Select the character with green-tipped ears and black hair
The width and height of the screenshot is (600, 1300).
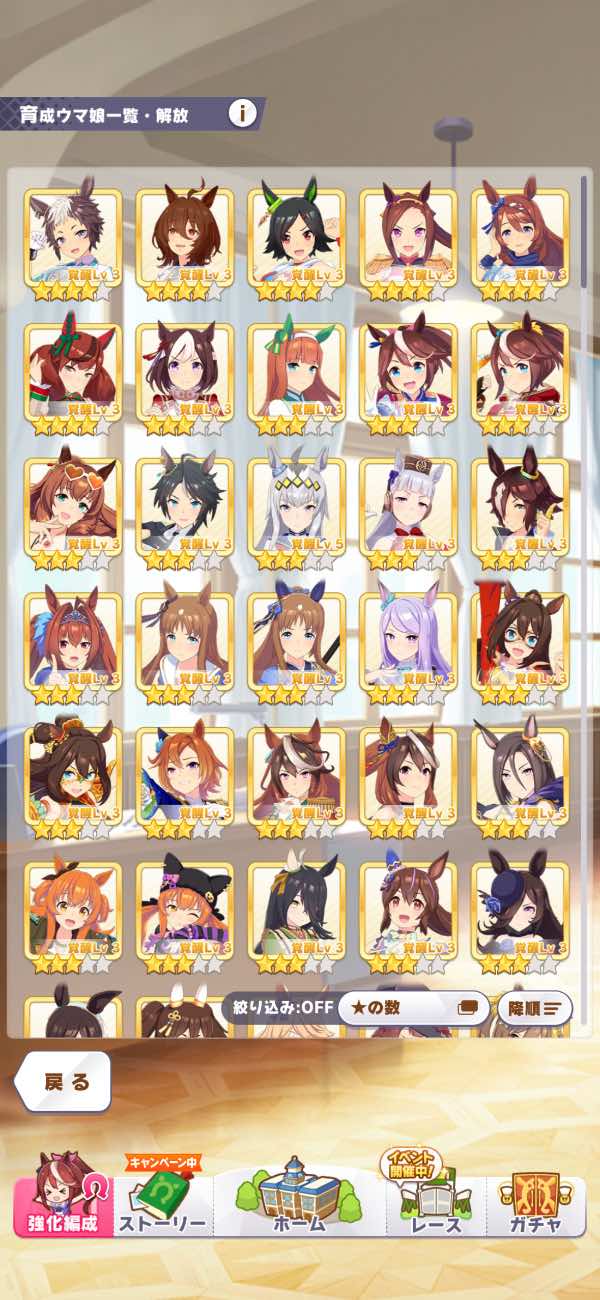pyautogui.click(x=296, y=243)
